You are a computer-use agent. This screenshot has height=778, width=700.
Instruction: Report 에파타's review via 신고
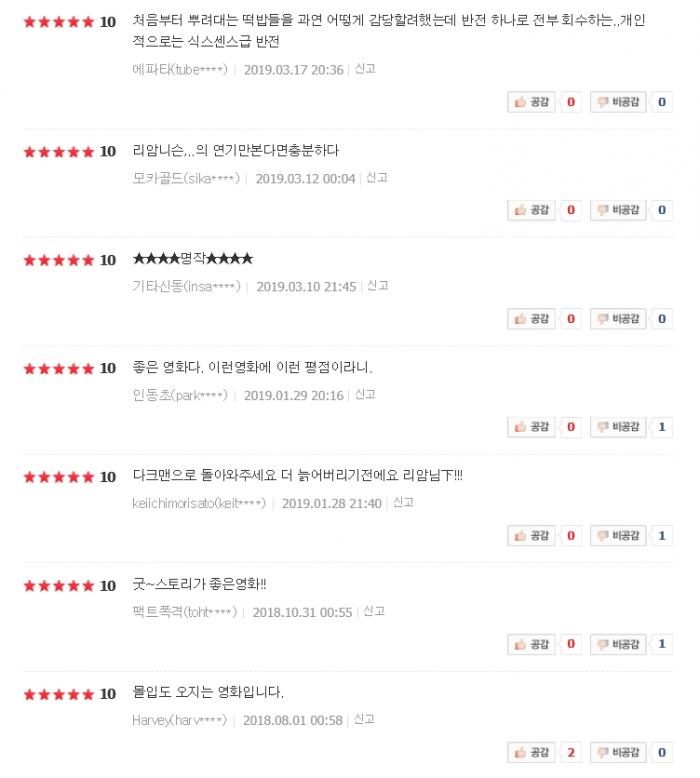point(364,69)
